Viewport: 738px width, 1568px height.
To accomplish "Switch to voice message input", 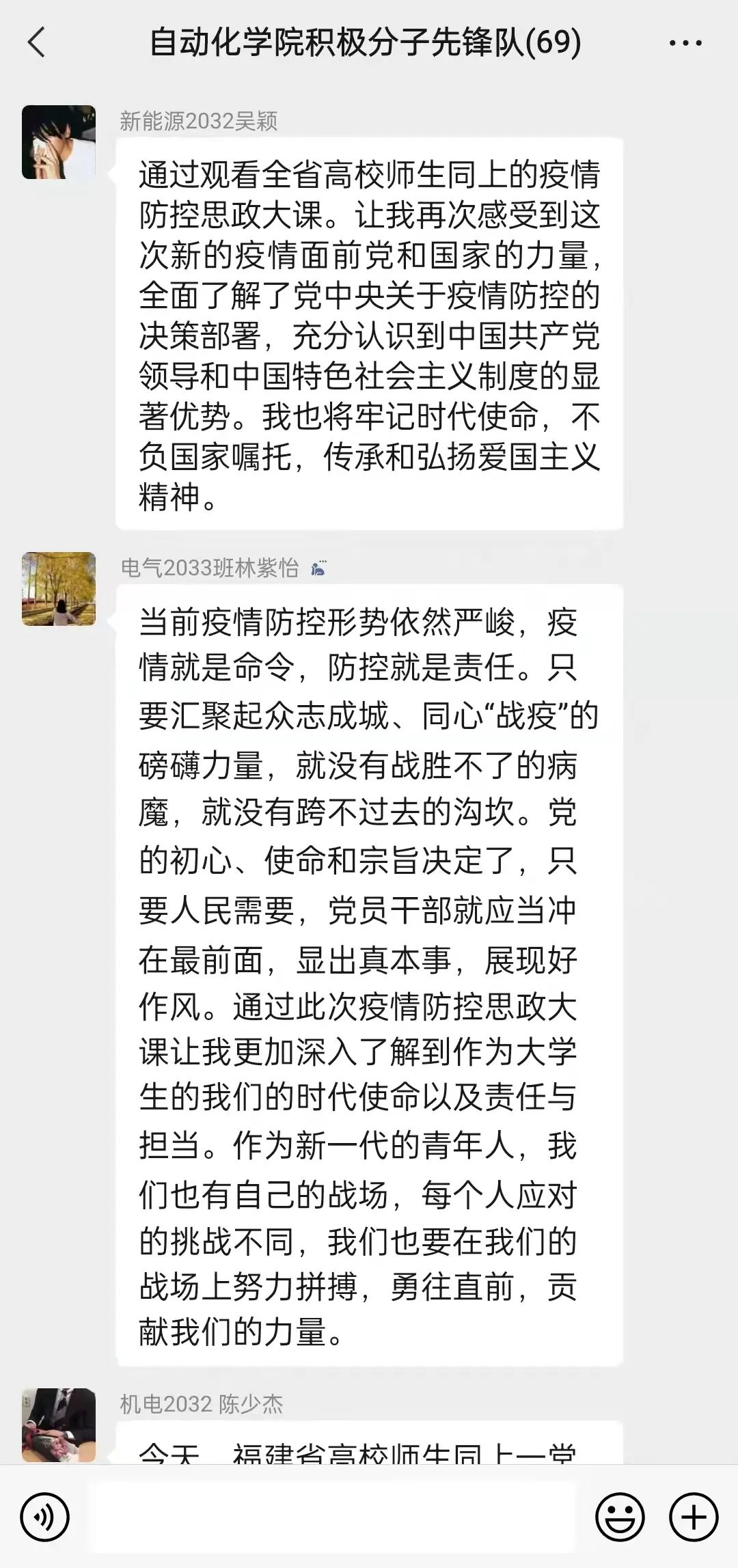I will (45, 1517).
